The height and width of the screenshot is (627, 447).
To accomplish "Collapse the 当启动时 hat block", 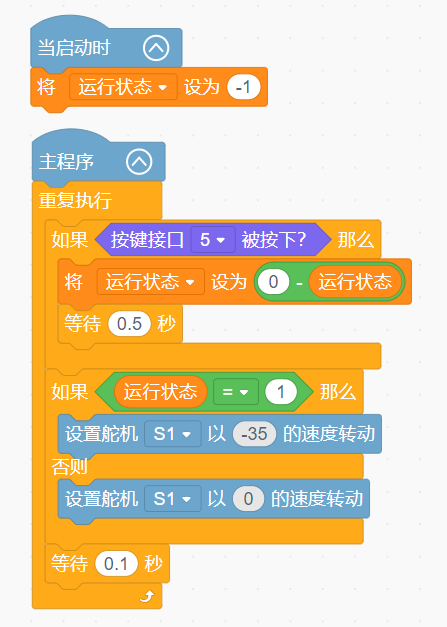I will 156,48.
